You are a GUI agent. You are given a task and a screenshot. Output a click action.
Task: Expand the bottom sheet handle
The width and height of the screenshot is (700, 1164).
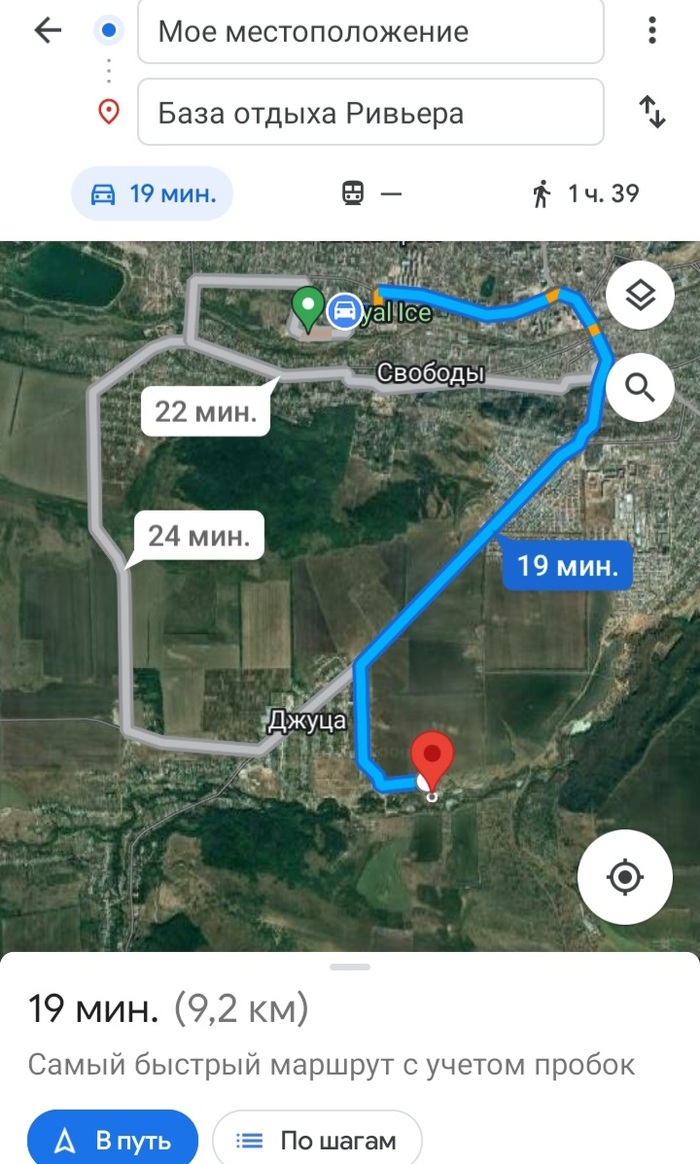pos(349,967)
